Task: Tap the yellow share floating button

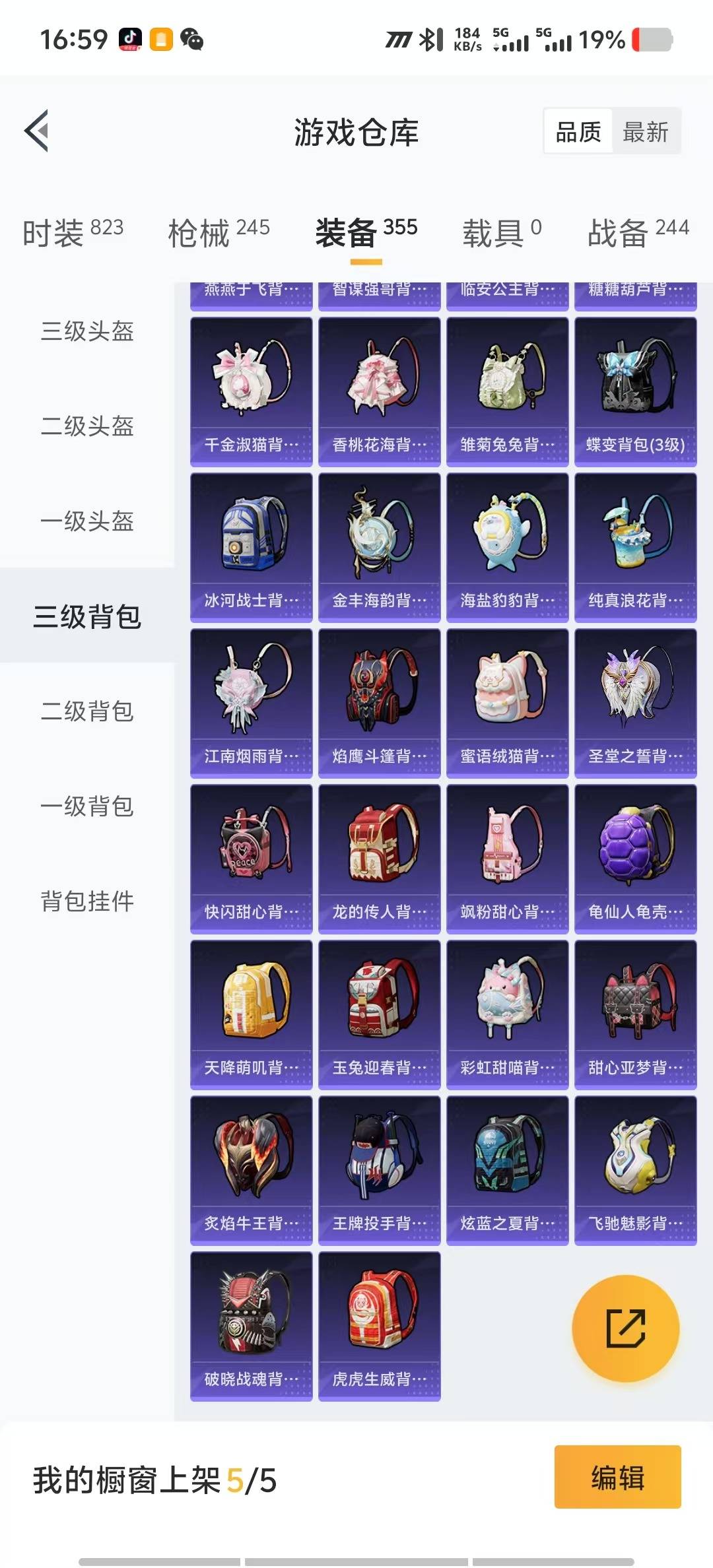Action: (x=625, y=1328)
